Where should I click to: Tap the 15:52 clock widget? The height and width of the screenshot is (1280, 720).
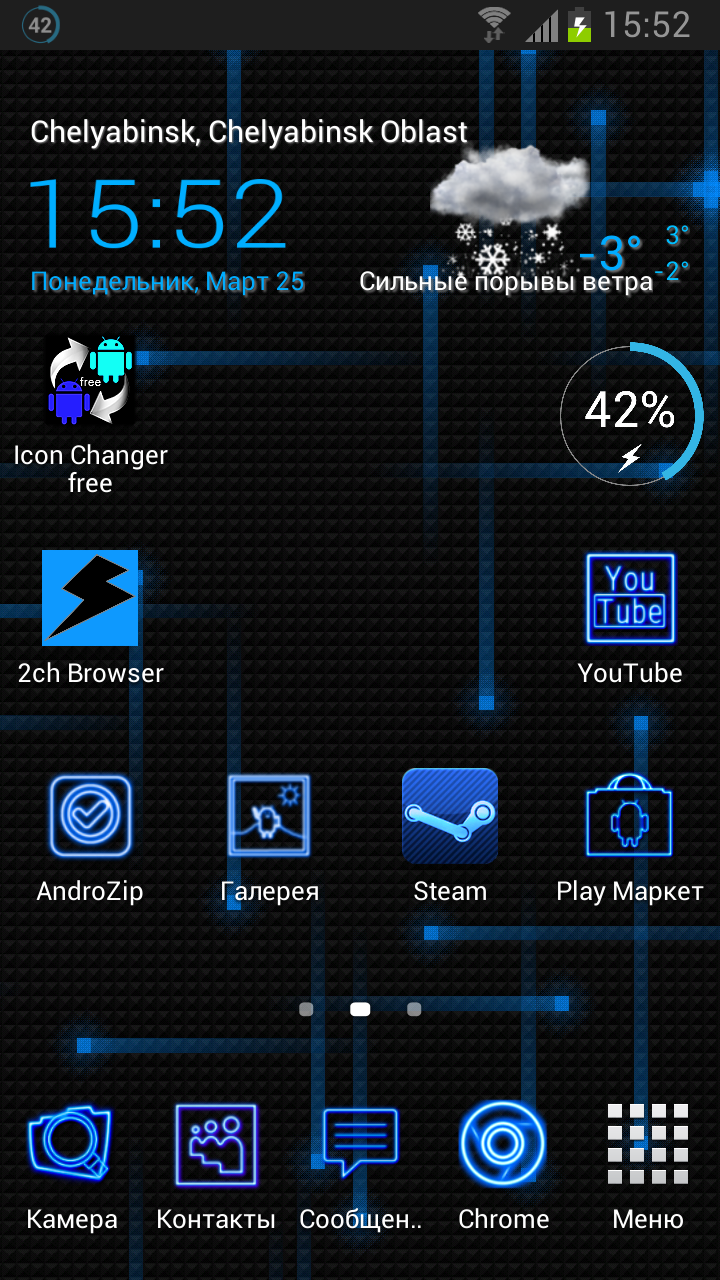[157, 214]
